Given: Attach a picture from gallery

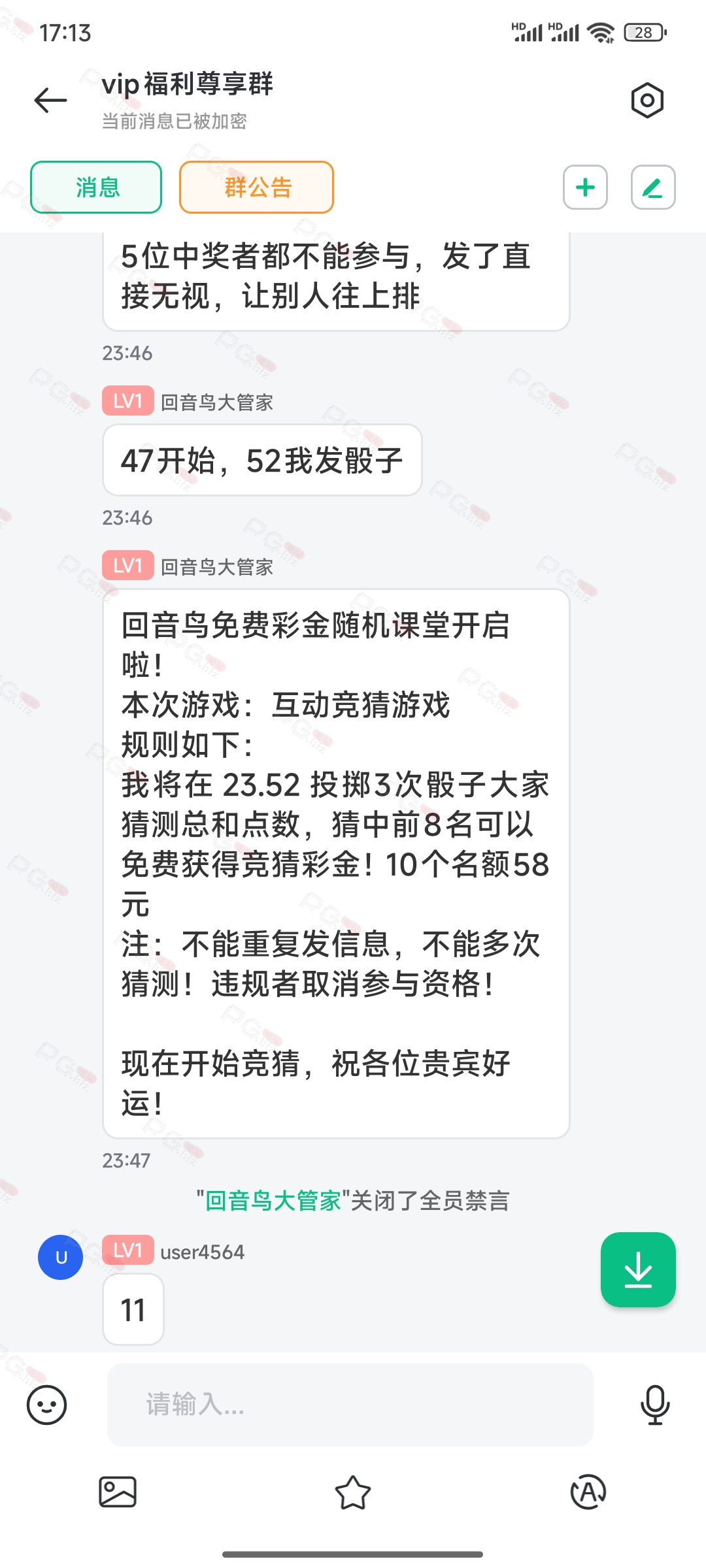Looking at the screenshot, I should (118, 1492).
